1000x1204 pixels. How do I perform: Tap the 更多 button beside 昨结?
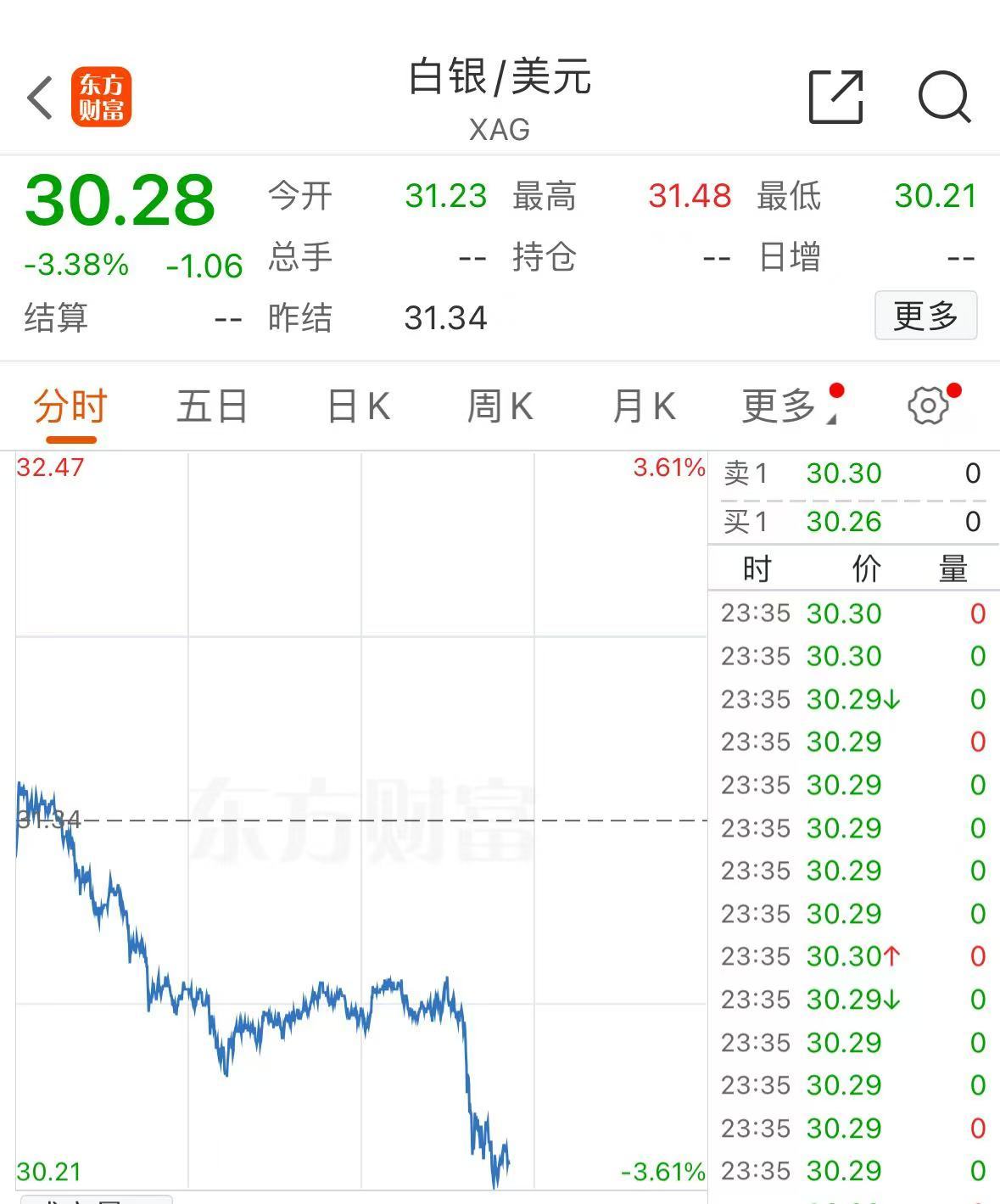coord(925,316)
